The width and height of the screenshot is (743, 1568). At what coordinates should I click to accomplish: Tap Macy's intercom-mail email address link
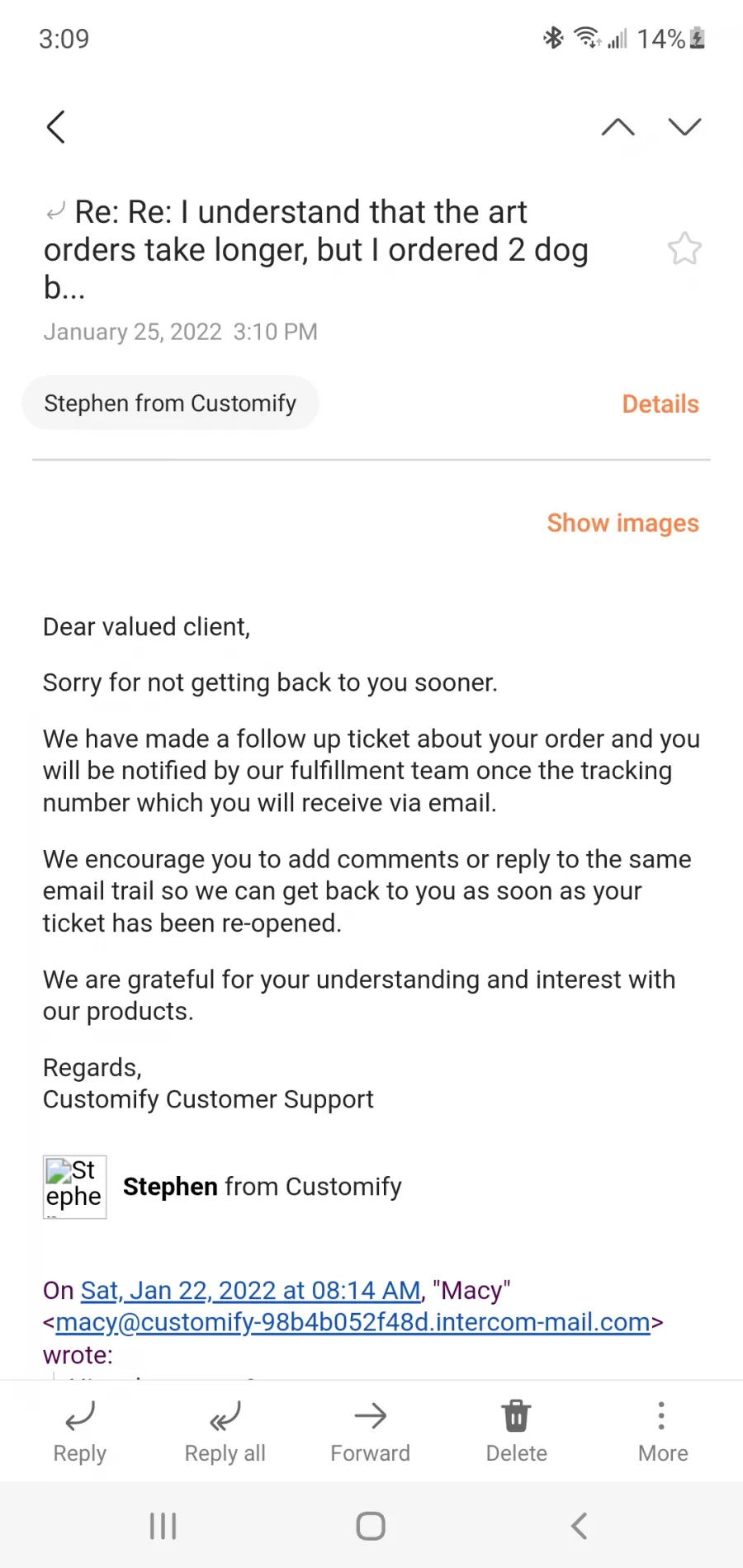(353, 1322)
